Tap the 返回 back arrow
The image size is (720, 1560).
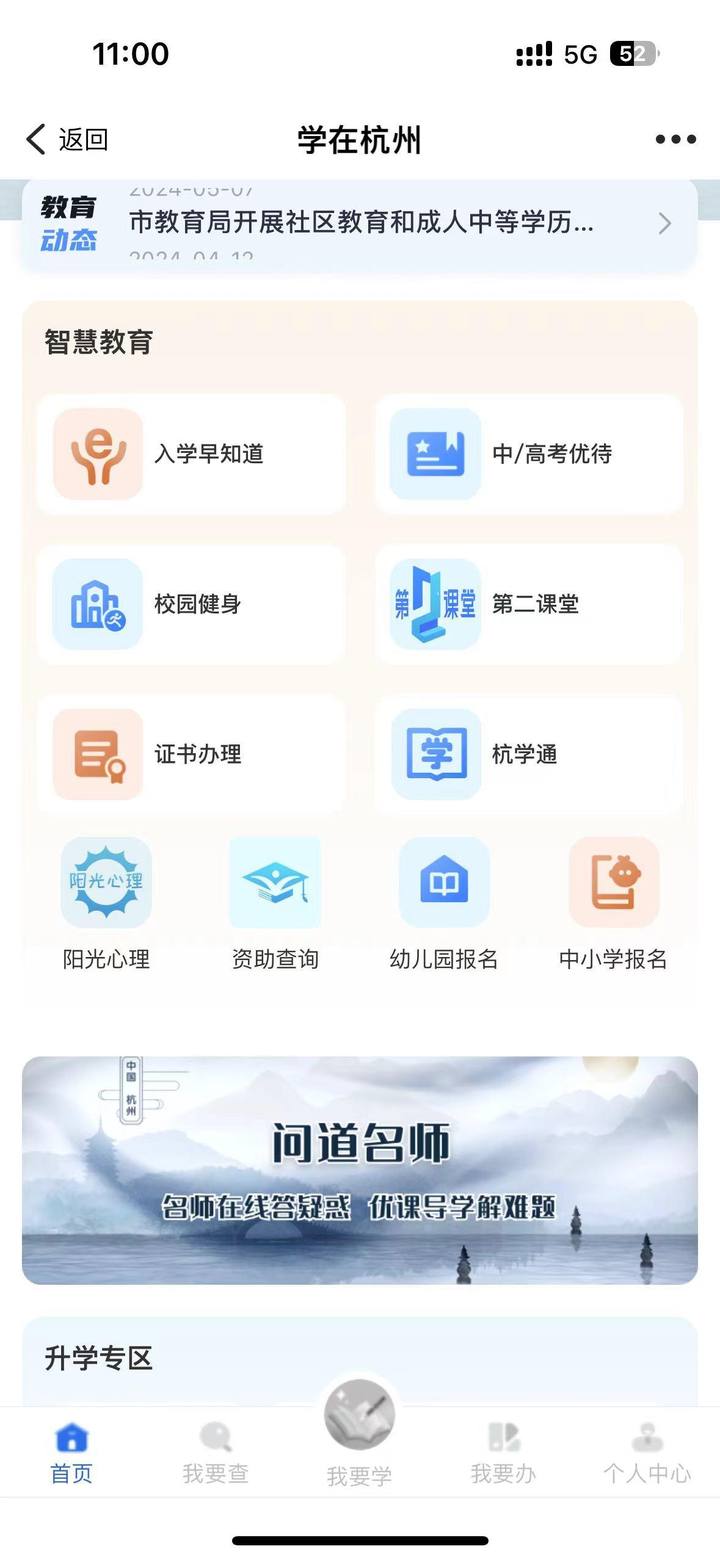(x=38, y=140)
